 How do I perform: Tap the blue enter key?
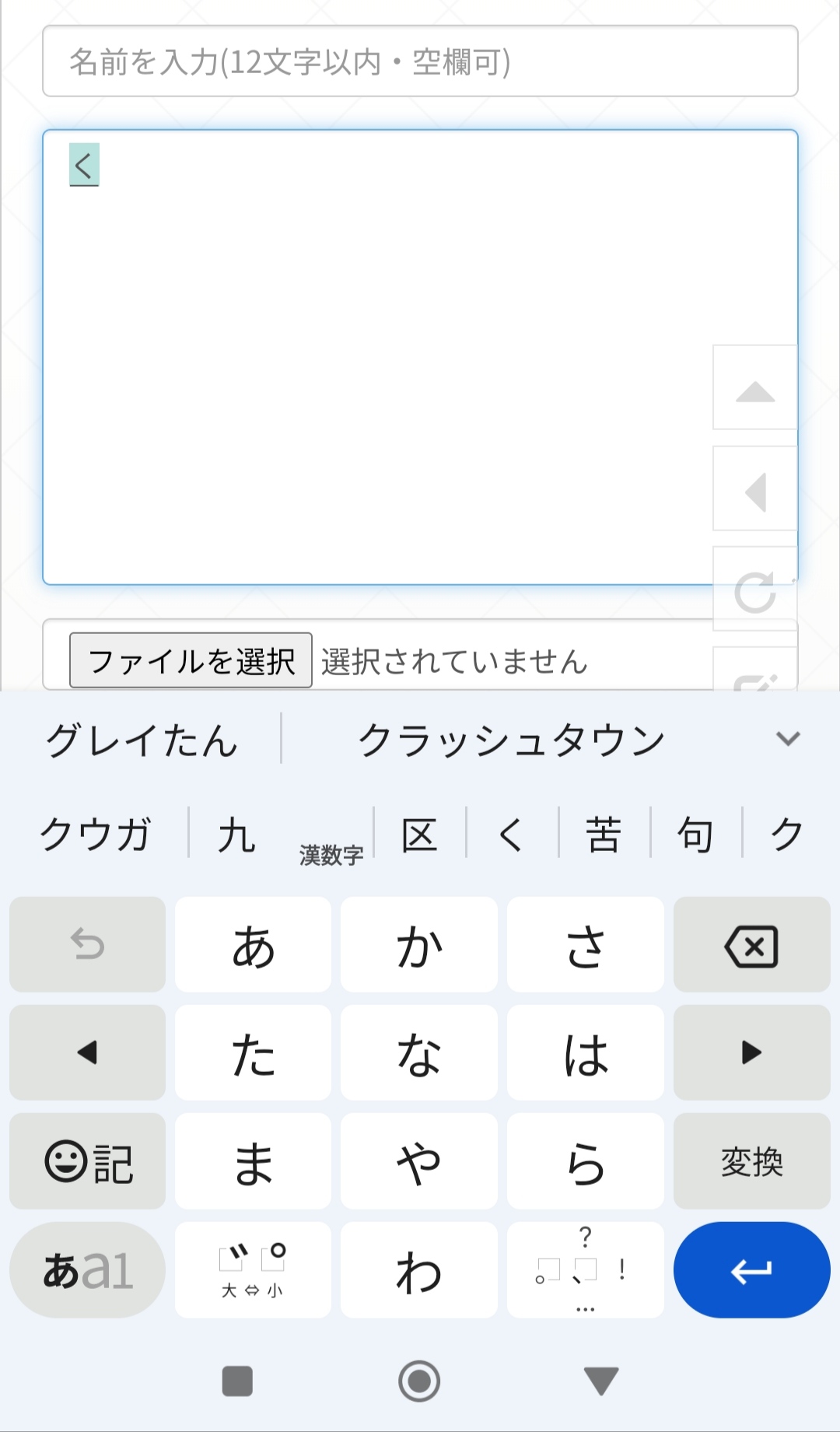click(x=751, y=1270)
